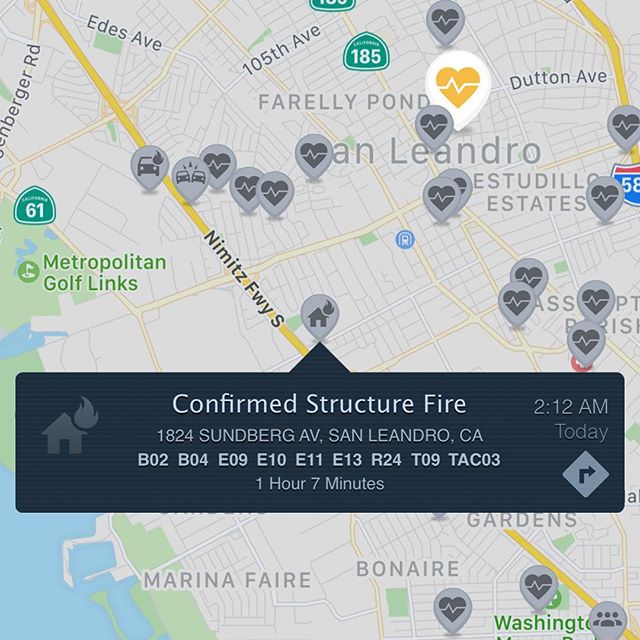Get directions to the structure fire
The image size is (640, 640).
(x=585, y=474)
